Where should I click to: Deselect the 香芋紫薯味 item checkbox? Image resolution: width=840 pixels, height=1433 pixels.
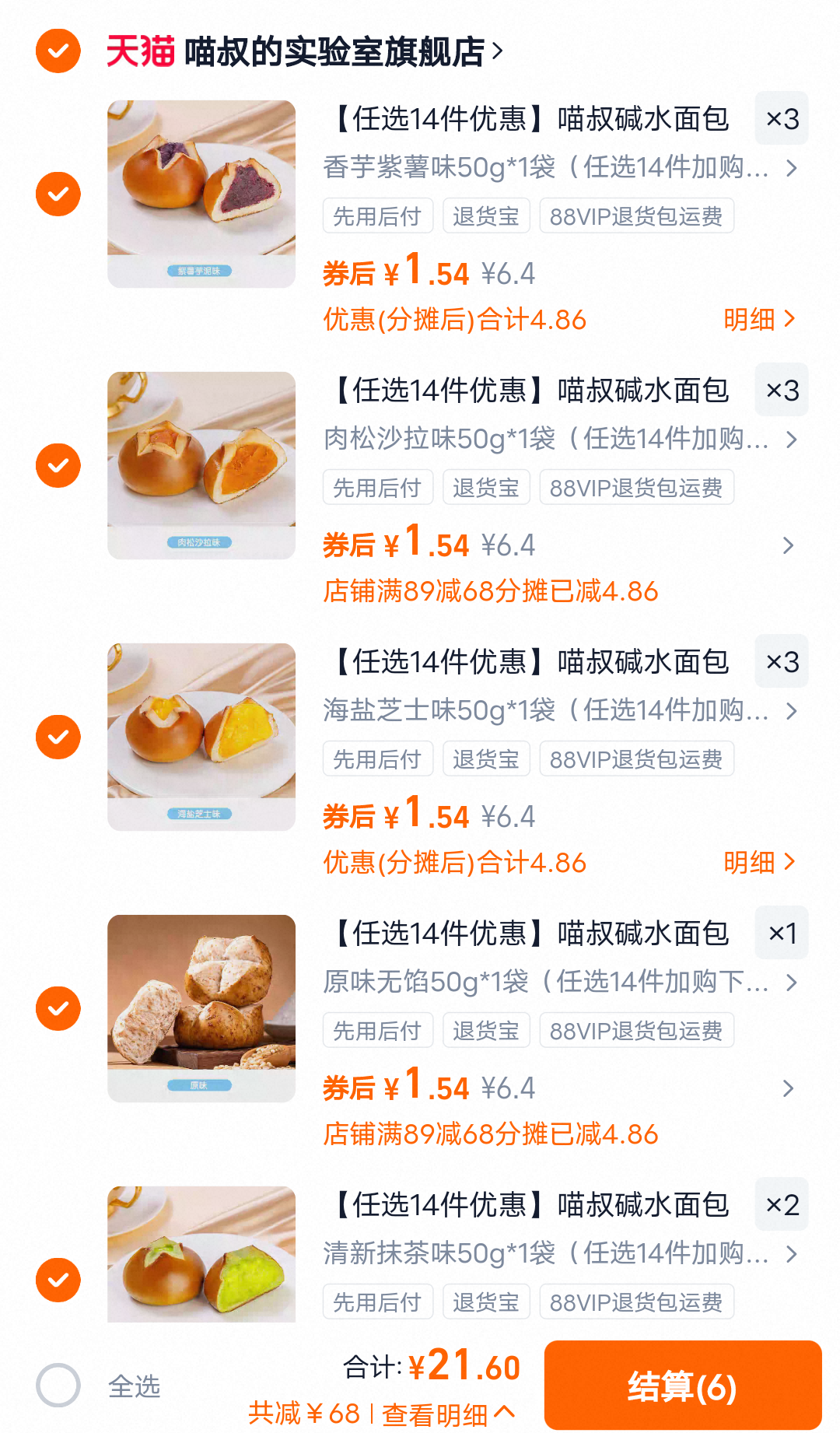pos(57,193)
